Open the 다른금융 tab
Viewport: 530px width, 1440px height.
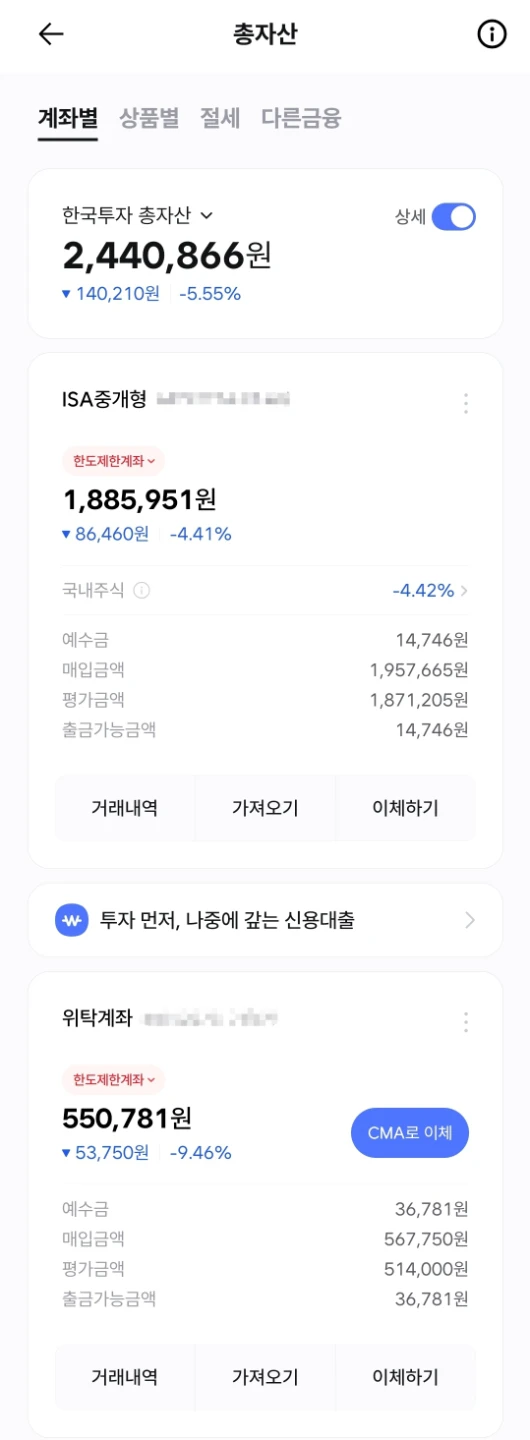coord(301,119)
